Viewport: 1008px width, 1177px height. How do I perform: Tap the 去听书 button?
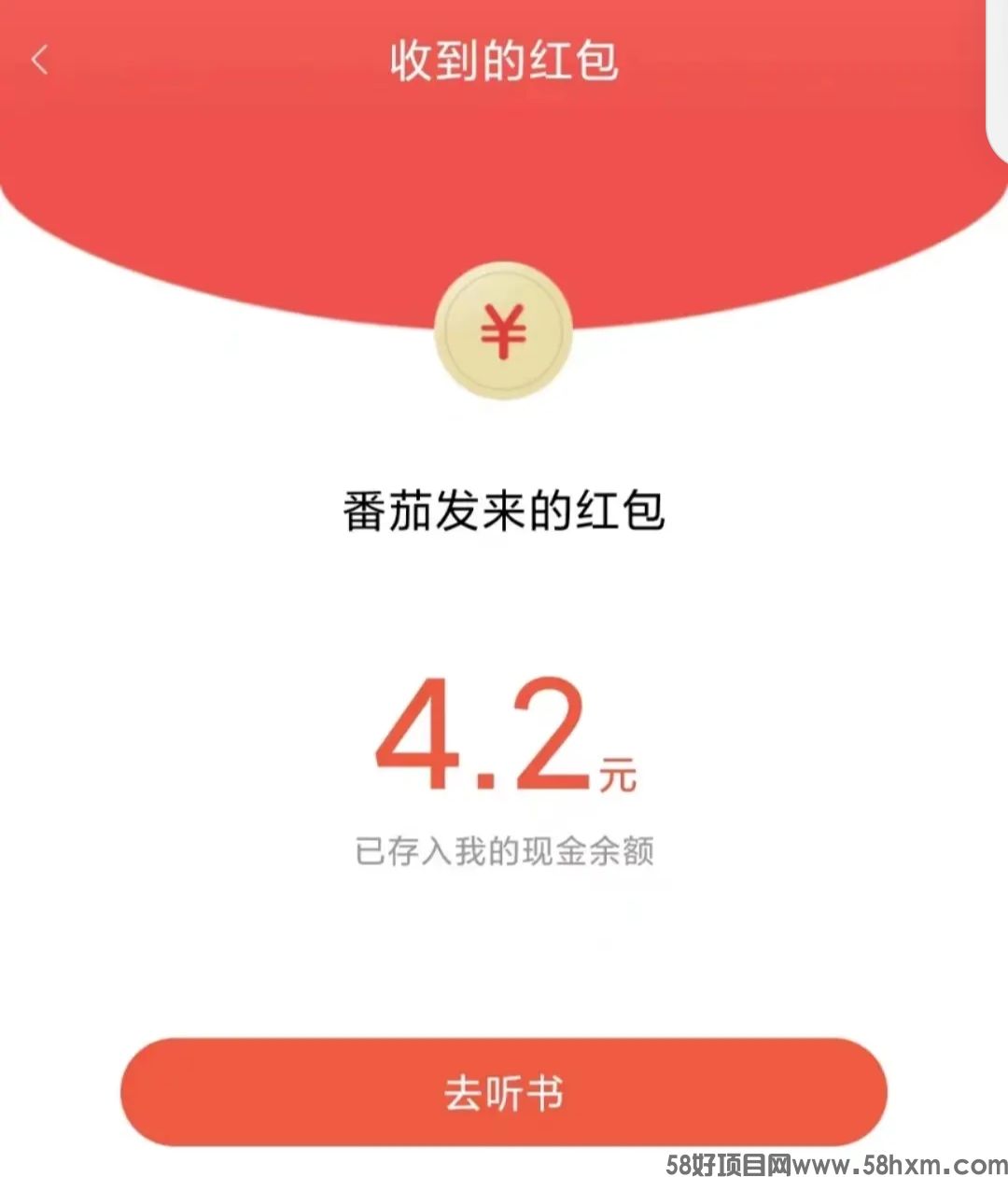coord(503,1091)
